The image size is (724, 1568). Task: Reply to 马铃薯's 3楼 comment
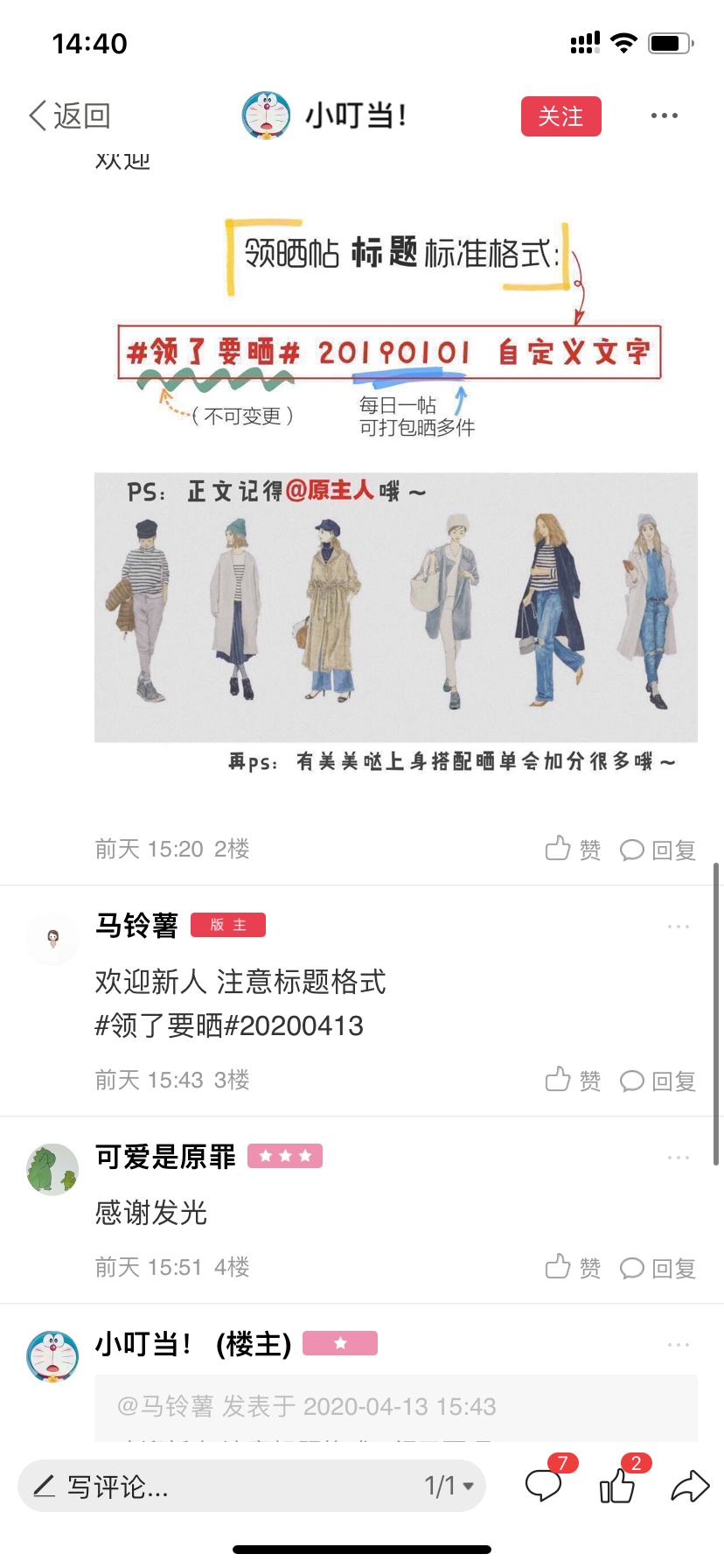(658, 1081)
